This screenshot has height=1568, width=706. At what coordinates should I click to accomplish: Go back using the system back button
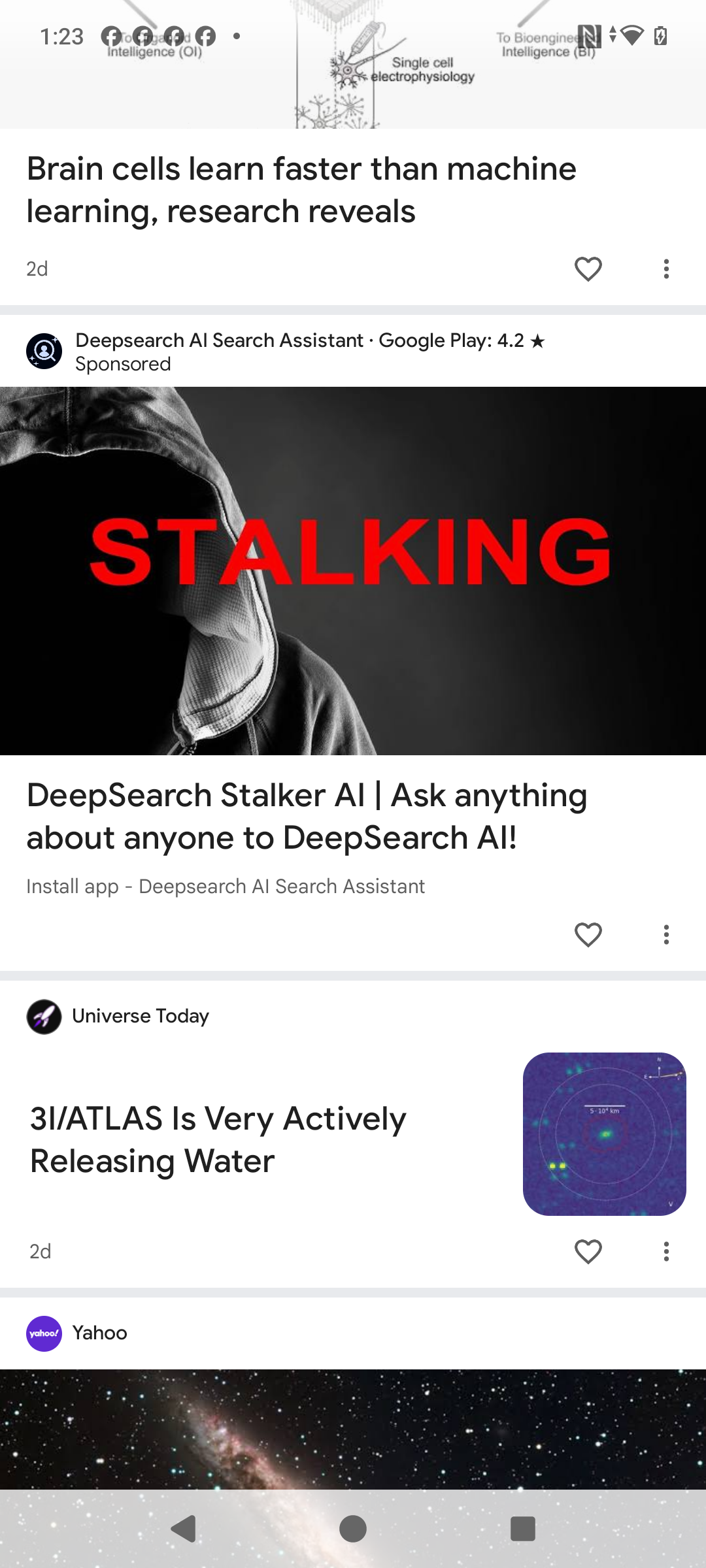point(183,1529)
